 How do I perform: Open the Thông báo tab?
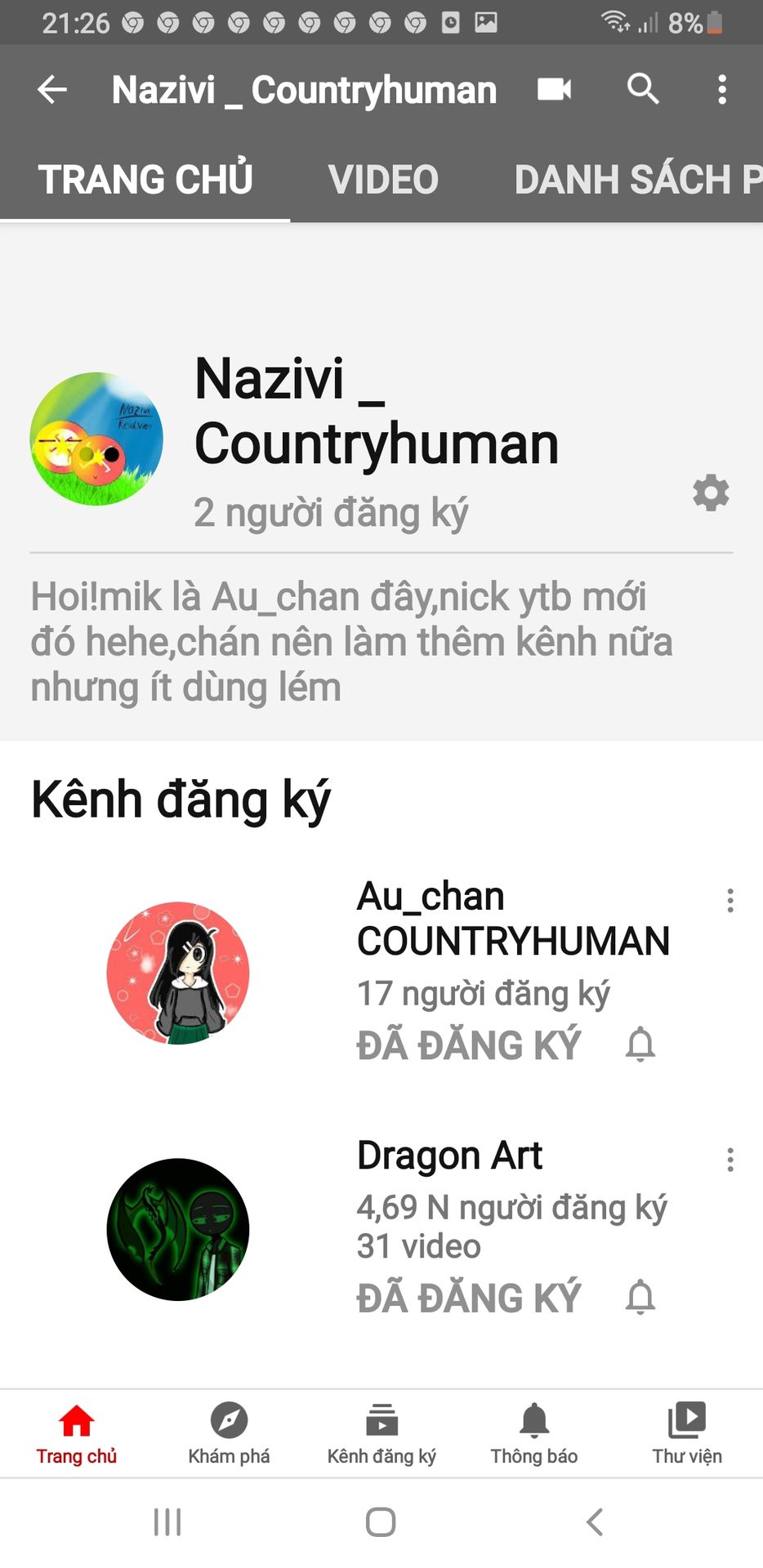[x=534, y=1434]
